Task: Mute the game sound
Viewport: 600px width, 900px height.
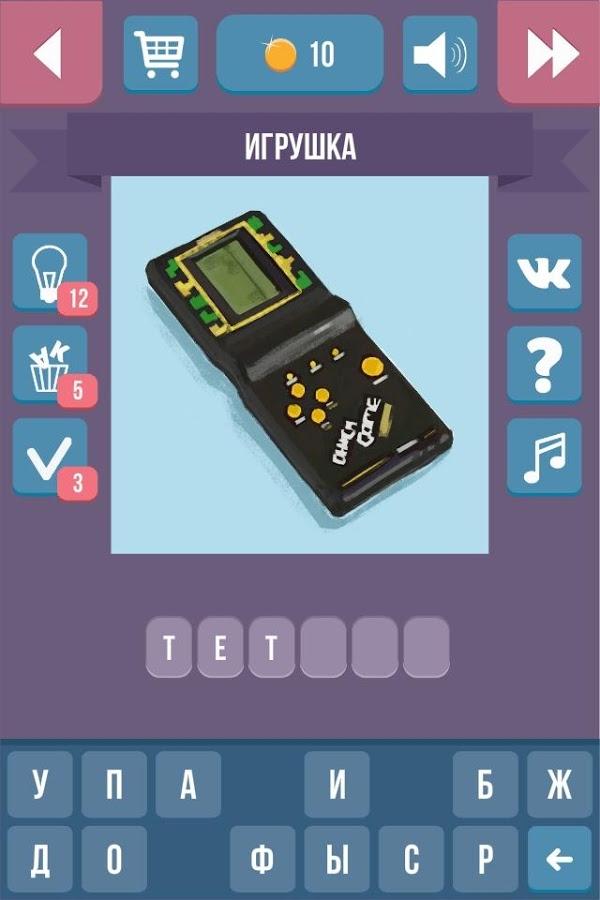Action: (440, 53)
